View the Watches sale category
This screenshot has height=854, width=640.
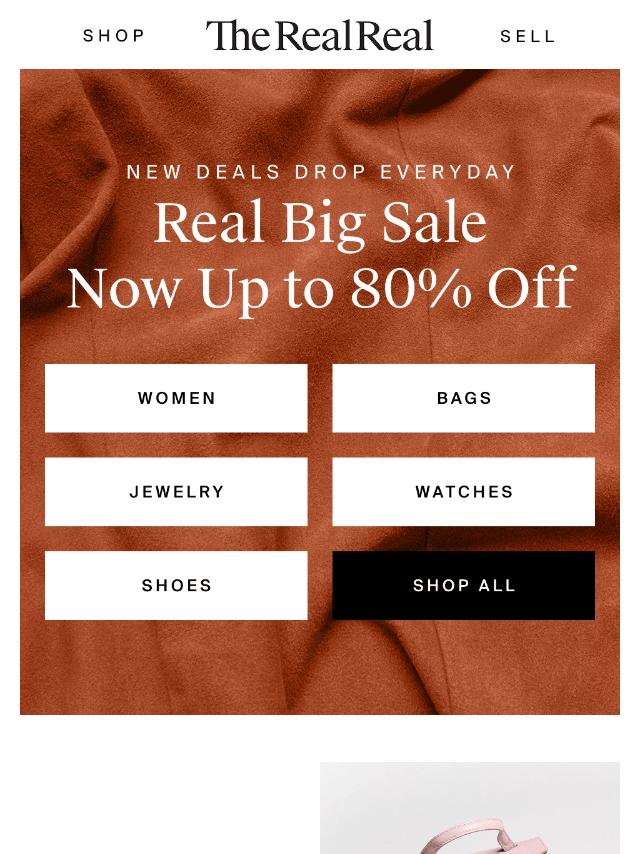coord(464,492)
